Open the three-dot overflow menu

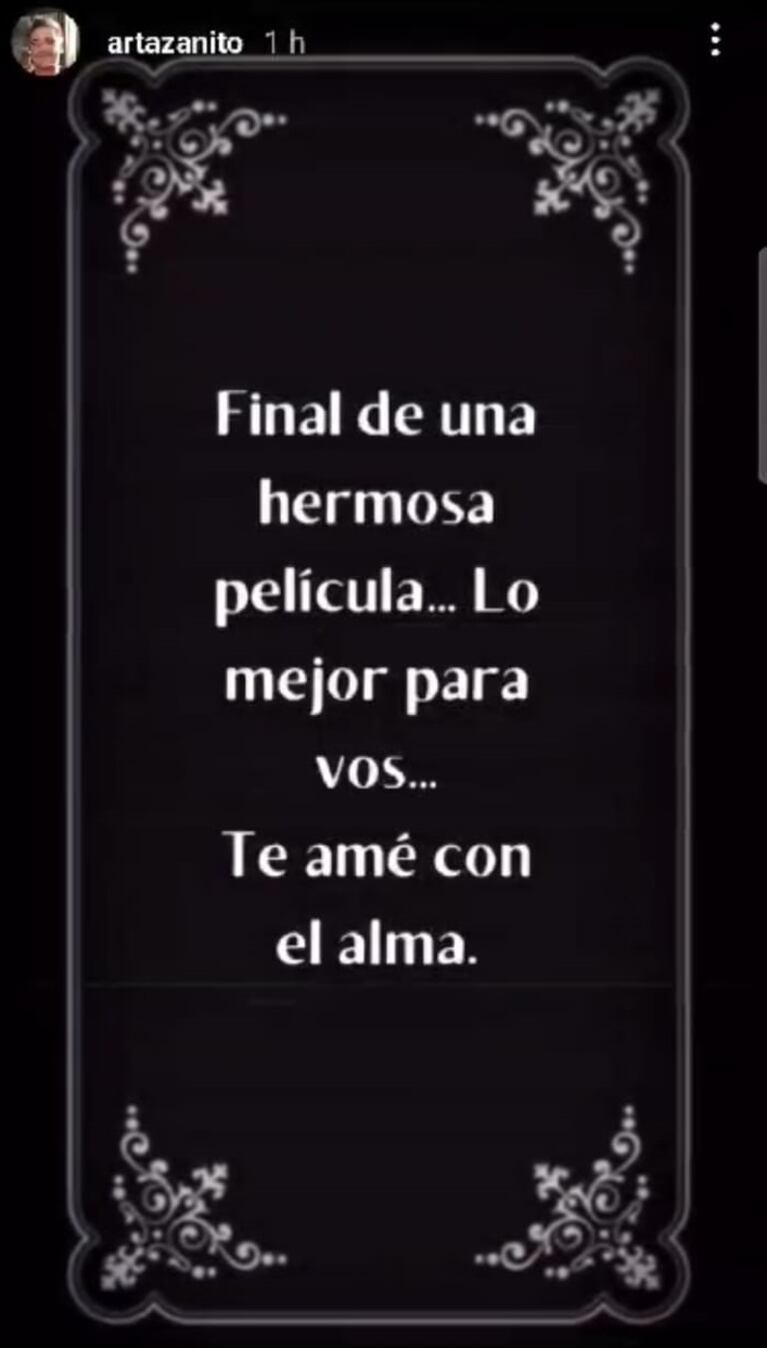coord(715,40)
